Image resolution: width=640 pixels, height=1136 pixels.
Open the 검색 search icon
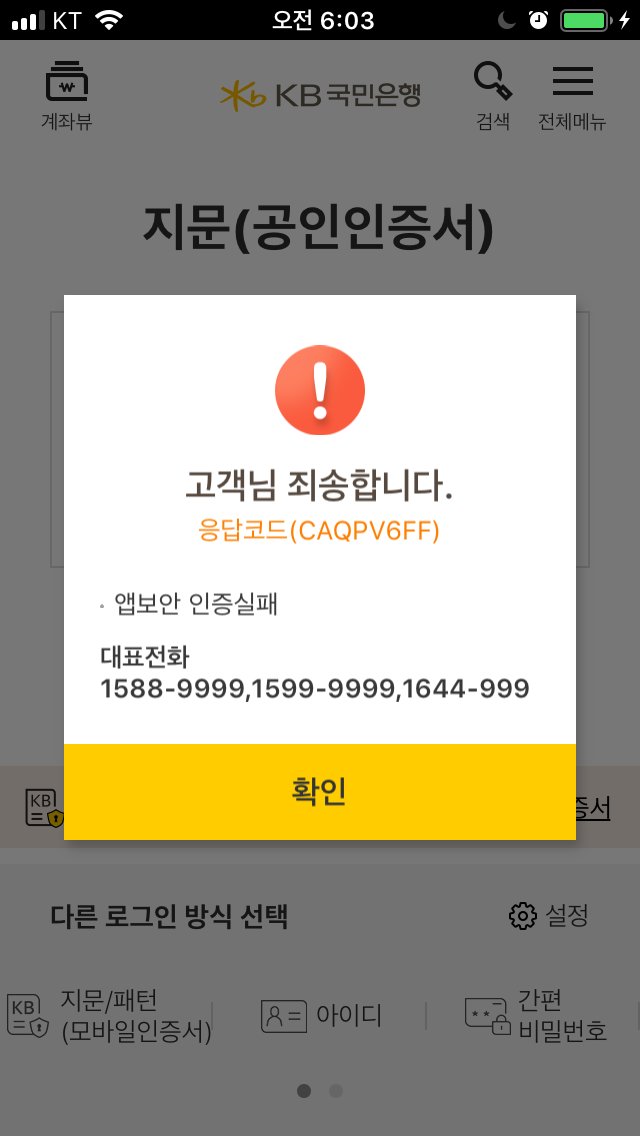(x=493, y=97)
